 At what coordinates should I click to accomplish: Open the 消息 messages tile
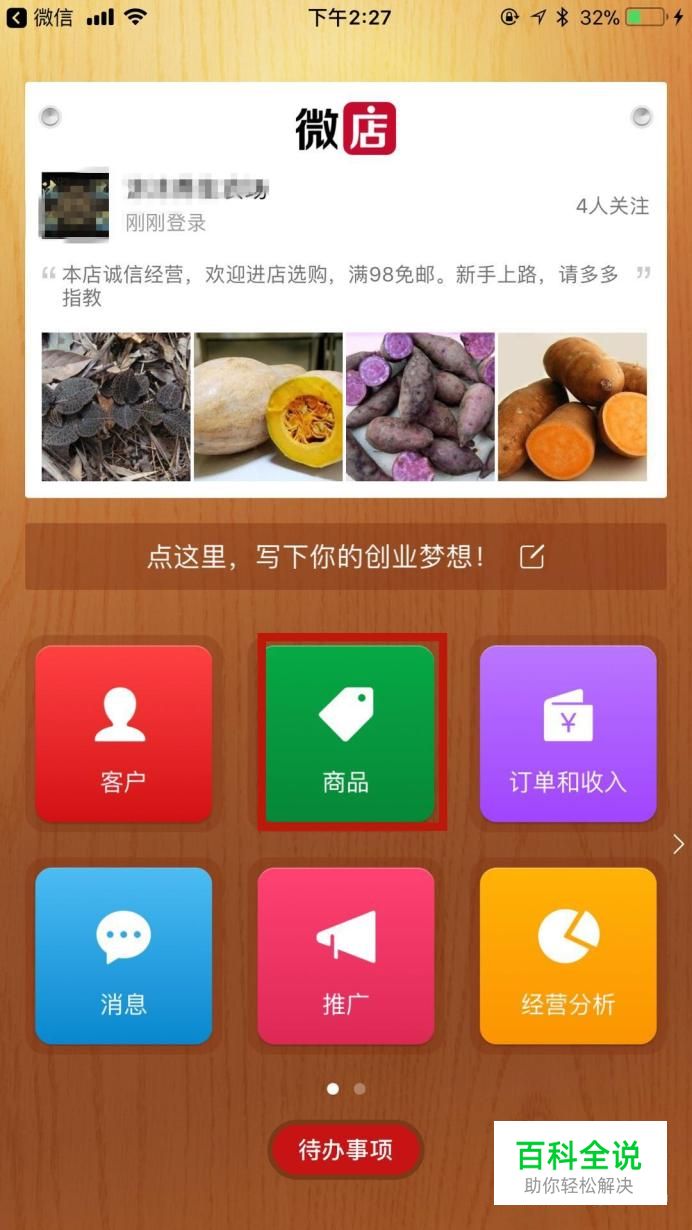click(124, 955)
